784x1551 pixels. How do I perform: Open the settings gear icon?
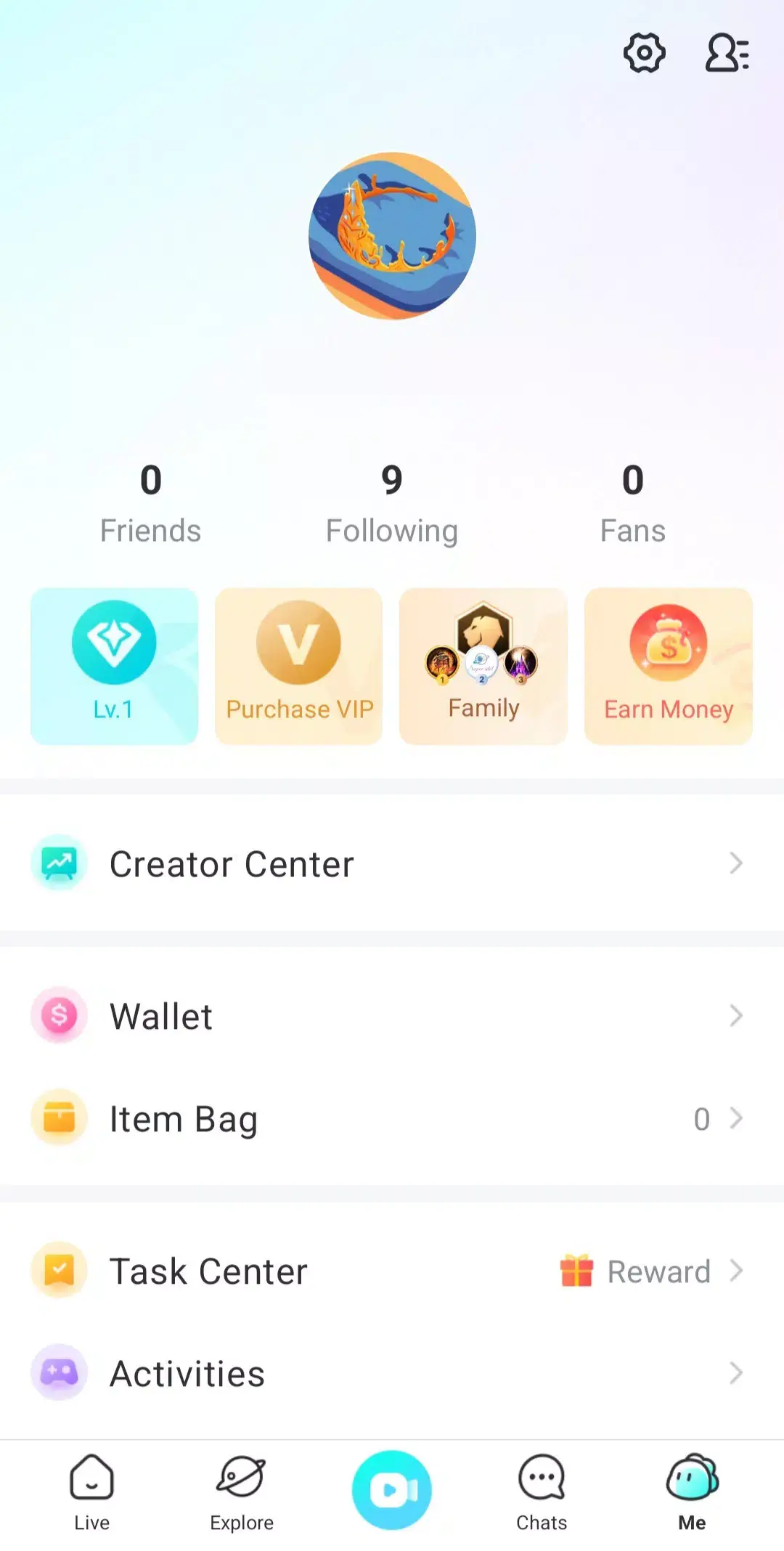643,52
